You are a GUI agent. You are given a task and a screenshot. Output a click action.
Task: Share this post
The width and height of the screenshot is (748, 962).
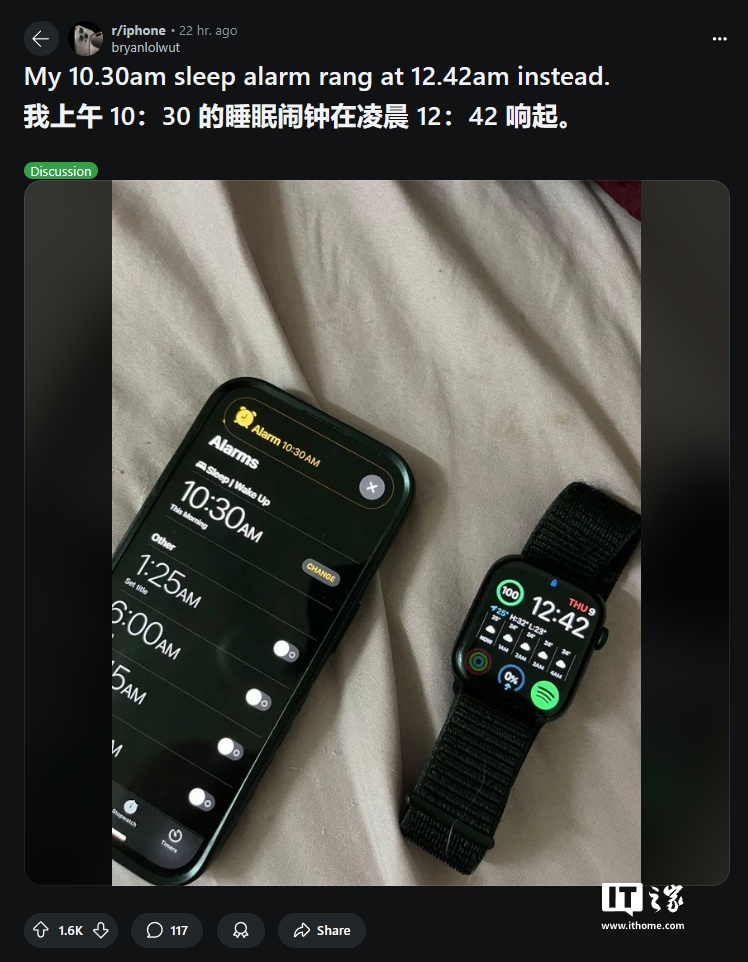(321, 930)
